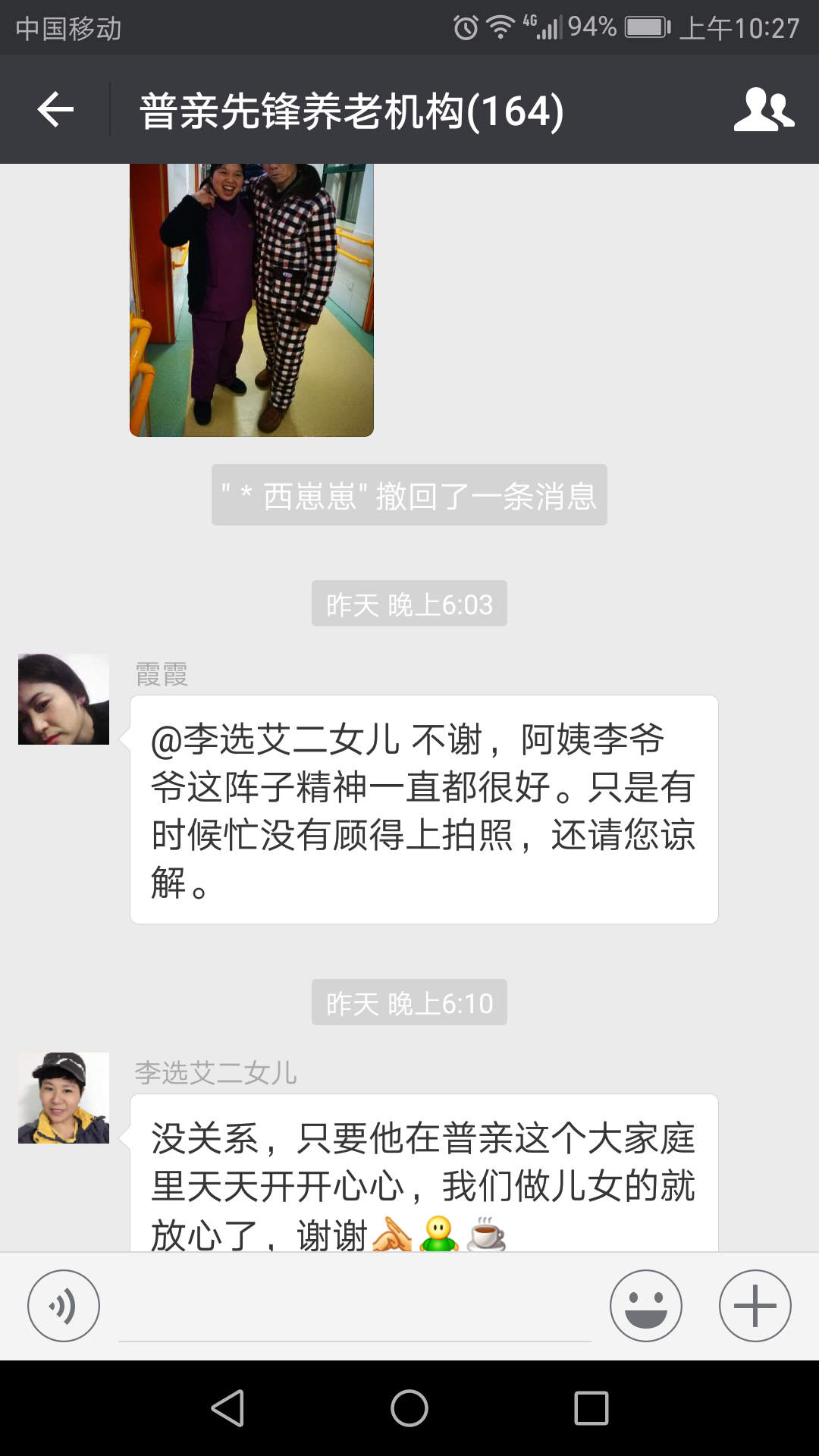Tap 霞霞's profile avatar
Screen dimensions: 819x1456
(64, 699)
